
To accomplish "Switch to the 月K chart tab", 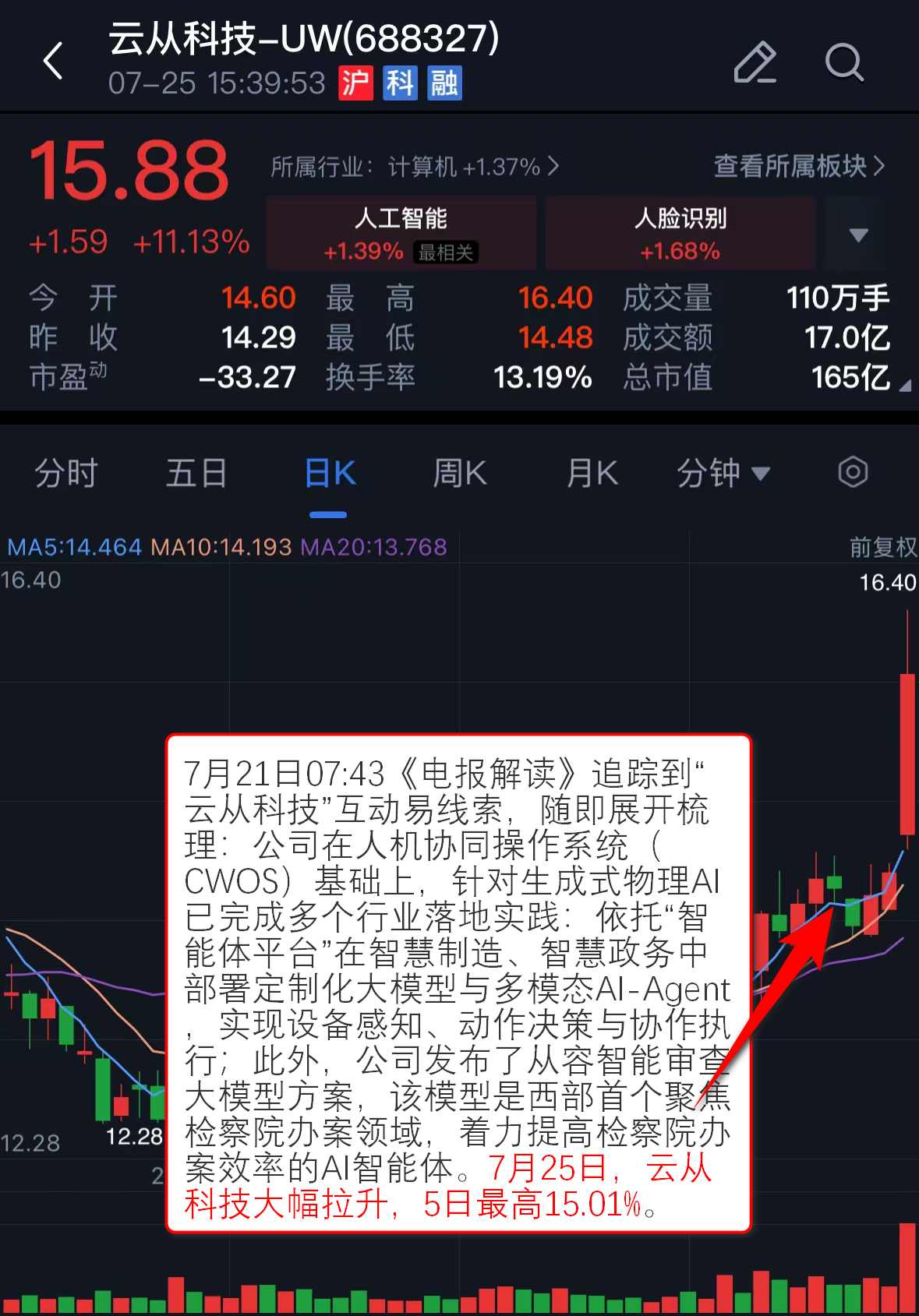I will [592, 473].
